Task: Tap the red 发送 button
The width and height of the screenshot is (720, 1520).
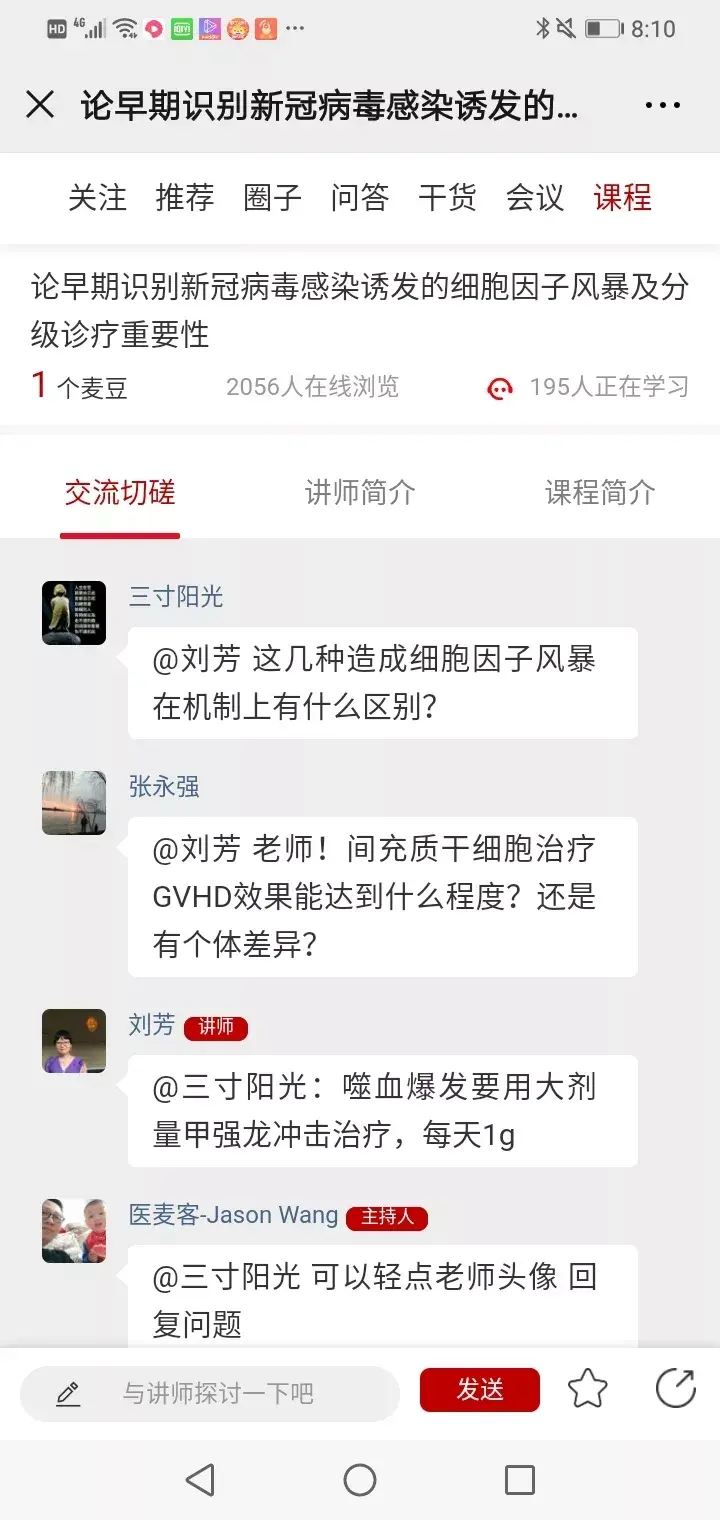Action: click(x=480, y=1390)
